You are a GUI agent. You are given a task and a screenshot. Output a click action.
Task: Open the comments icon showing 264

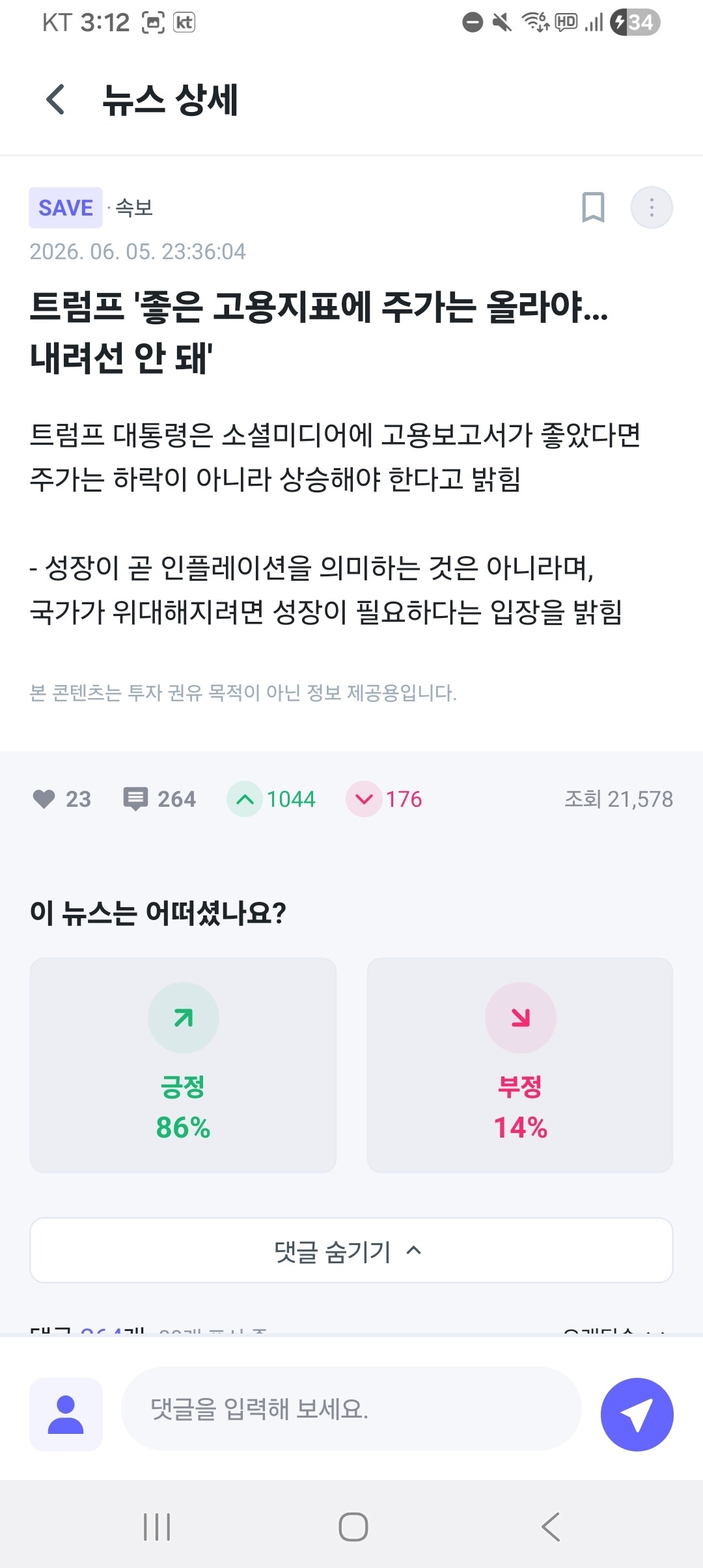[x=135, y=799]
